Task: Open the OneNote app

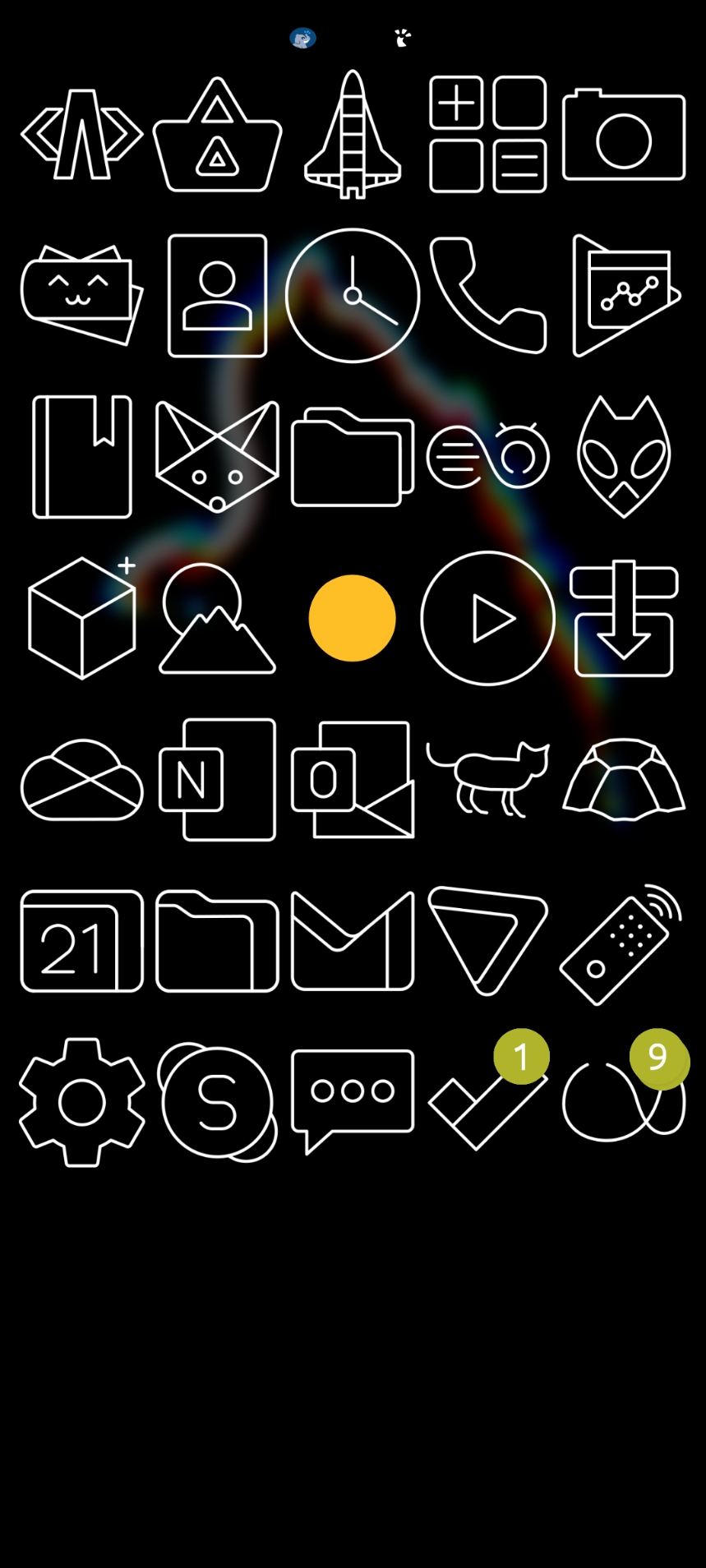Action: coord(218,779)
